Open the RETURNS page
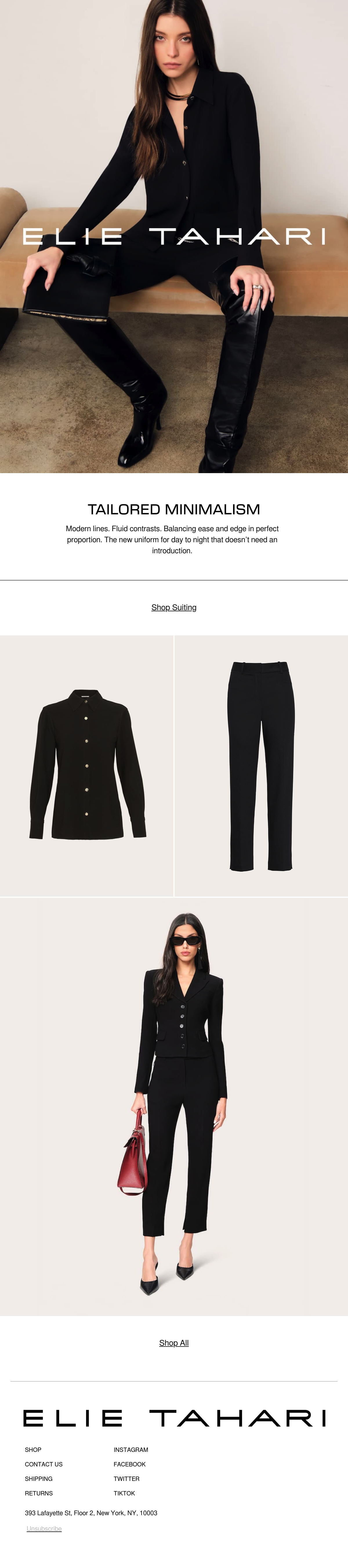This screenshot has width=348, height=1568. pyautogui.click(x=38, y=1494)
